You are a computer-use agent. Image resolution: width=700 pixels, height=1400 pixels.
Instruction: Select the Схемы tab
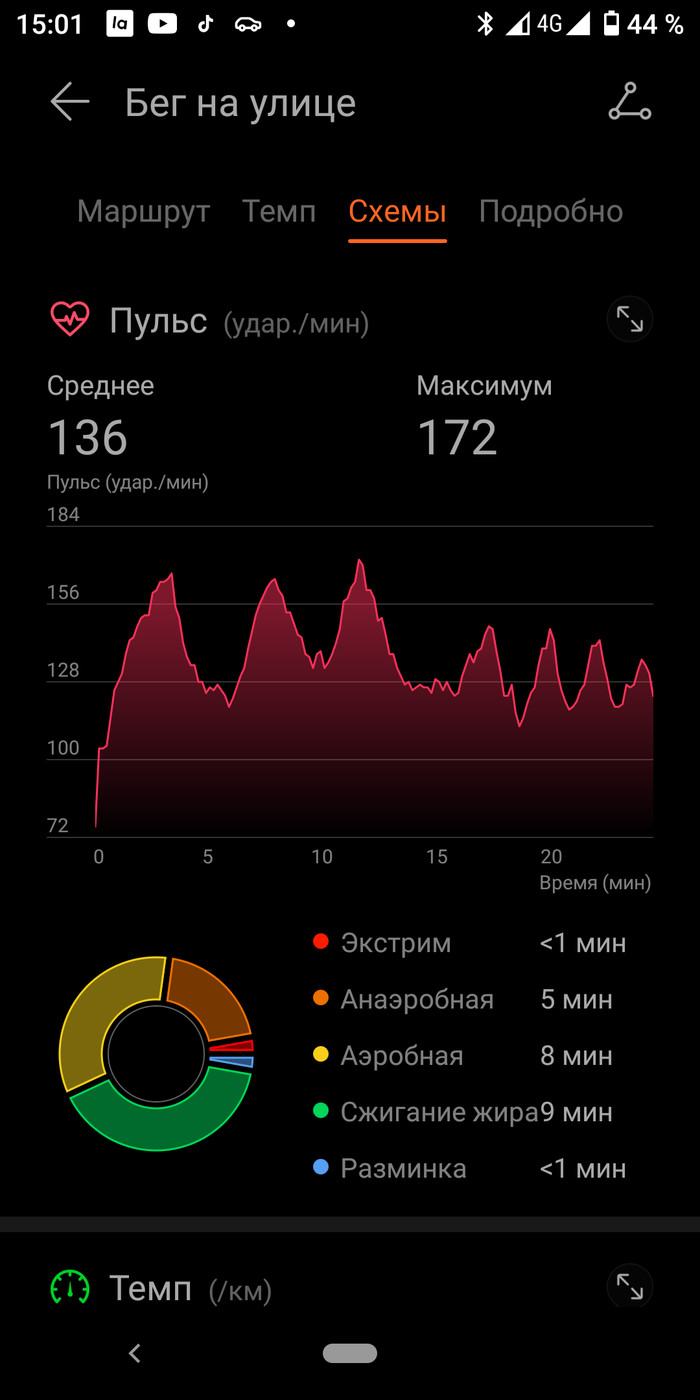[397, 211]
